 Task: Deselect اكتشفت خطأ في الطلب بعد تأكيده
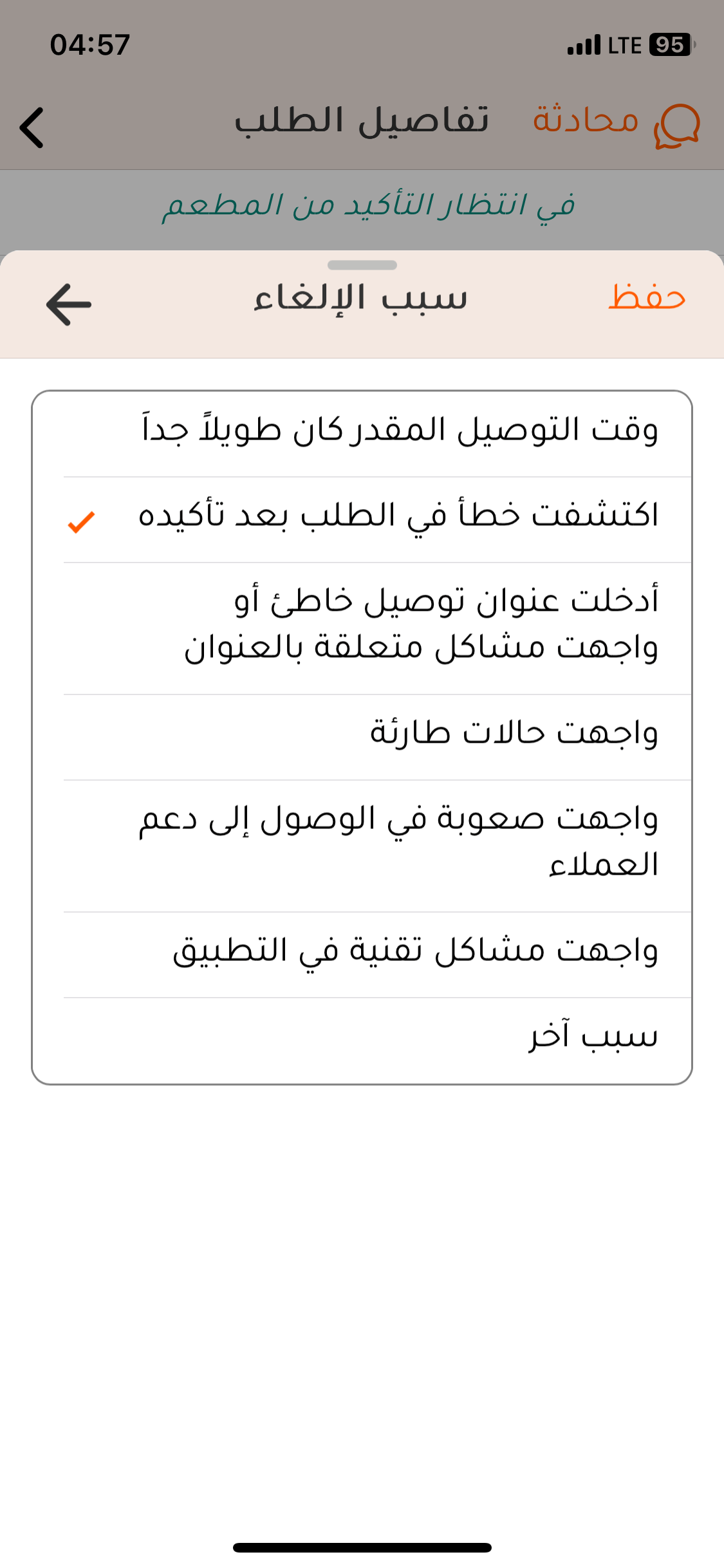362,515
